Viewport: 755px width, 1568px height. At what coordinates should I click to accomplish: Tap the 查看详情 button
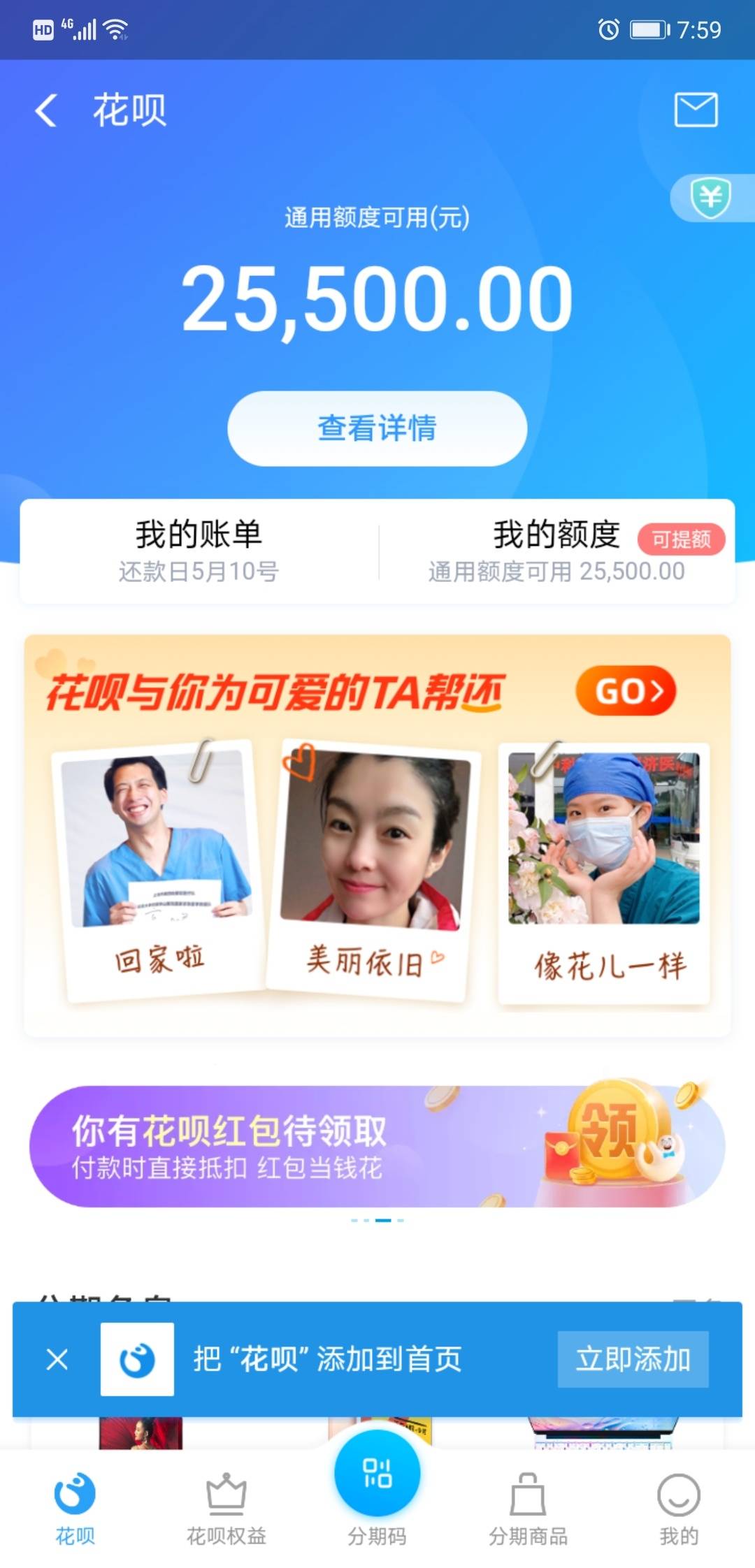pyautogui.click(x=377, y=428)
